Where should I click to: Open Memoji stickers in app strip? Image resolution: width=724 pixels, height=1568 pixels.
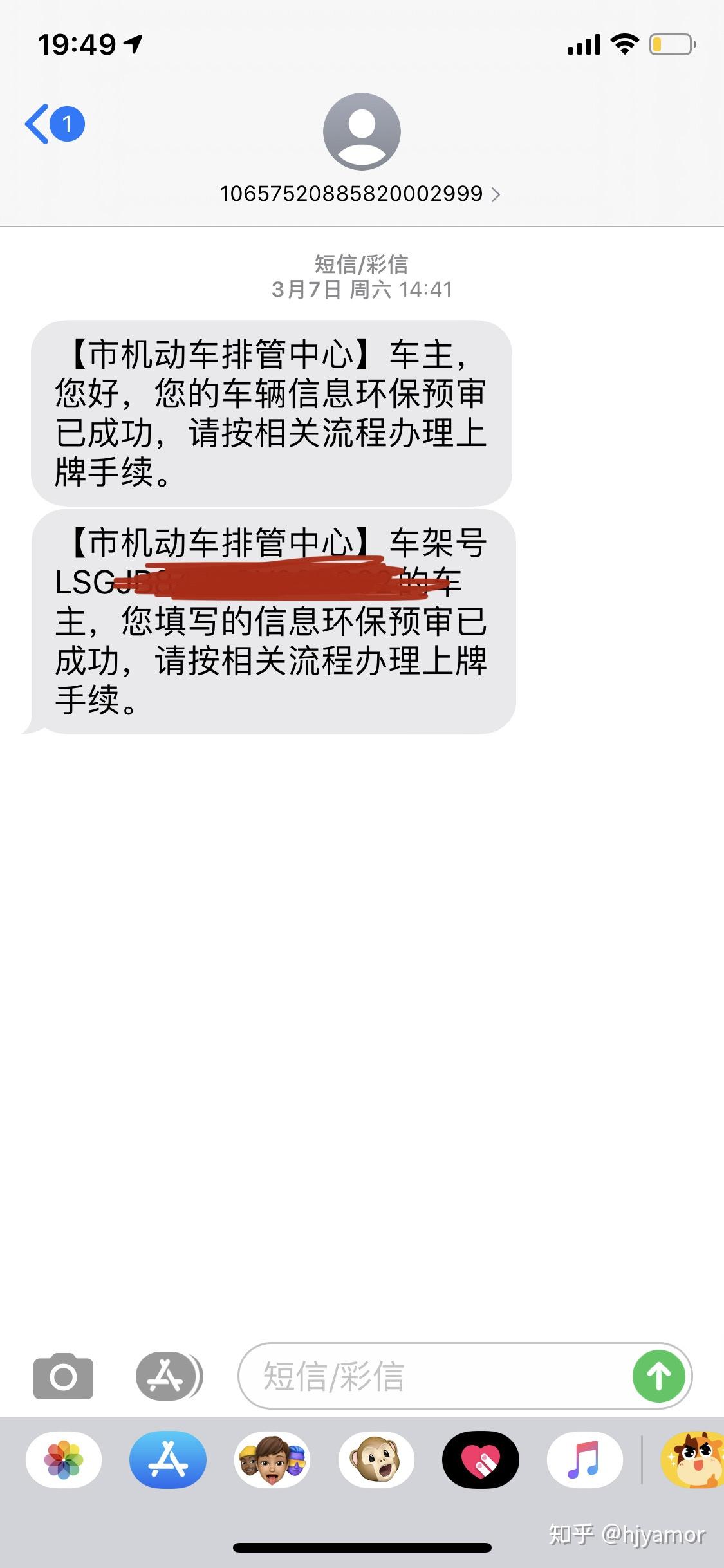pos(272,1460)
